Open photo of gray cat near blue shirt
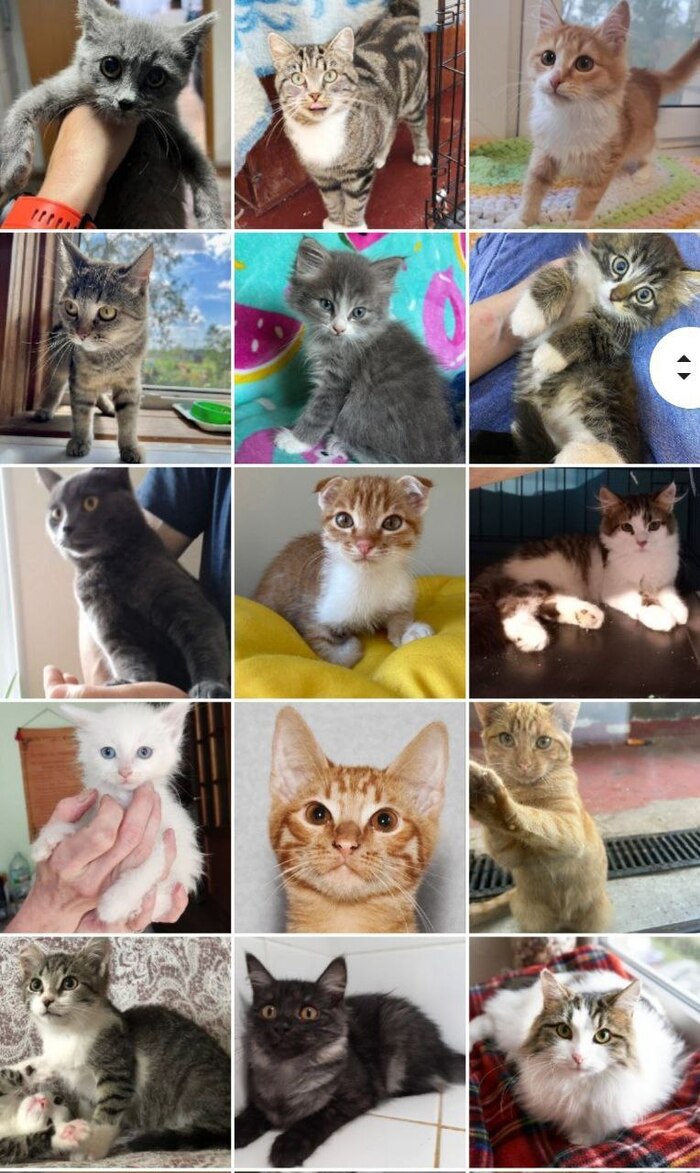The width and height of the screenshot is (700, 1173). click(115, 582)
